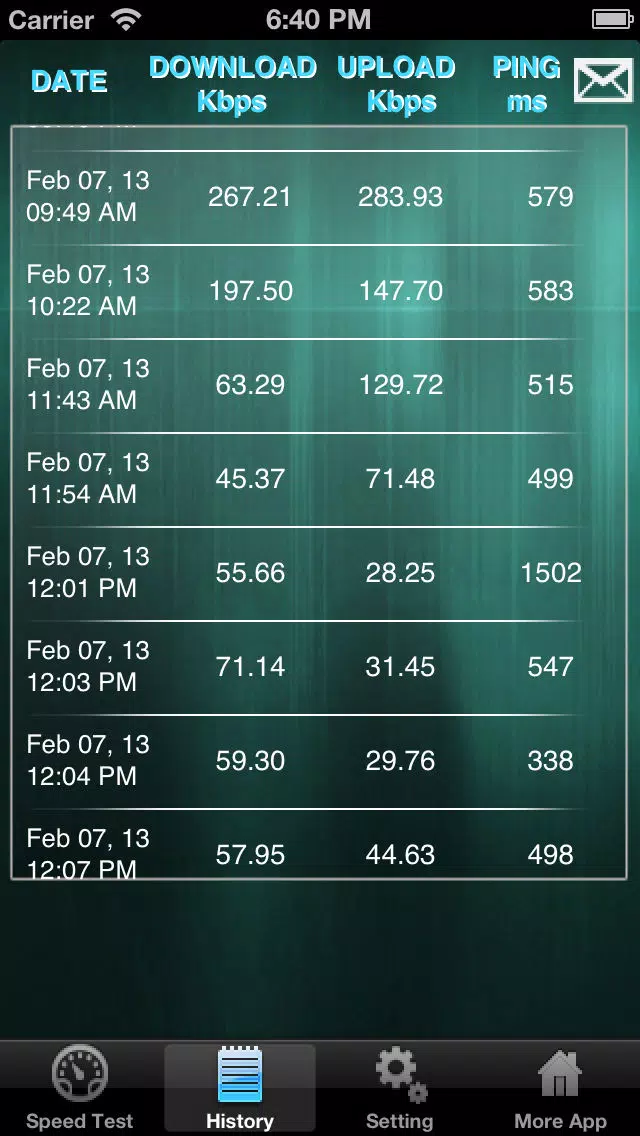
Task: Email the speed test history via envelope icon
Action: (603, 80)
